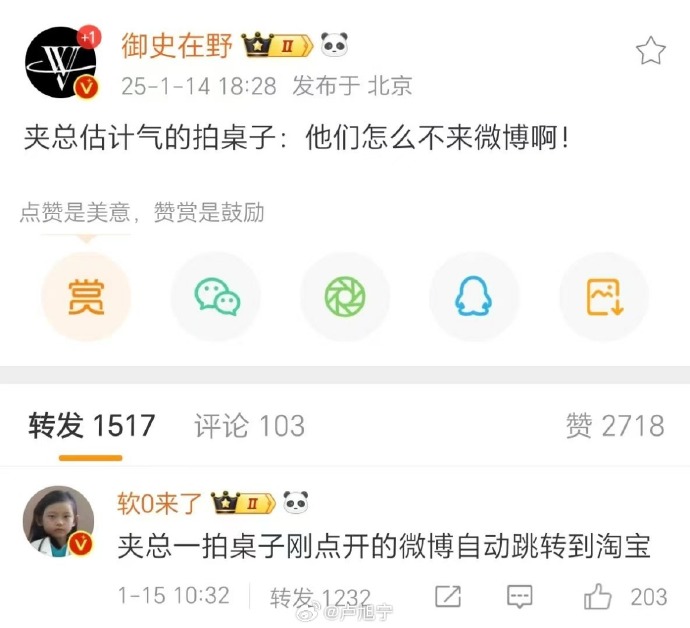The height and width of the screenshot is (628, 690).
Task: Open 御史在野's username link
Action: (x=177, y=45)
